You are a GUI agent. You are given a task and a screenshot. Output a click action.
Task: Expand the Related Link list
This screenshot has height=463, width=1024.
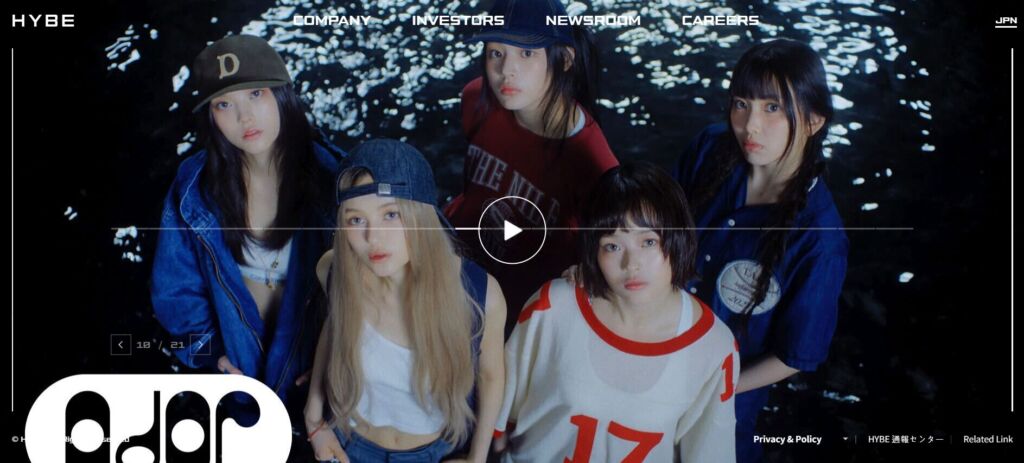coord(988,439)
